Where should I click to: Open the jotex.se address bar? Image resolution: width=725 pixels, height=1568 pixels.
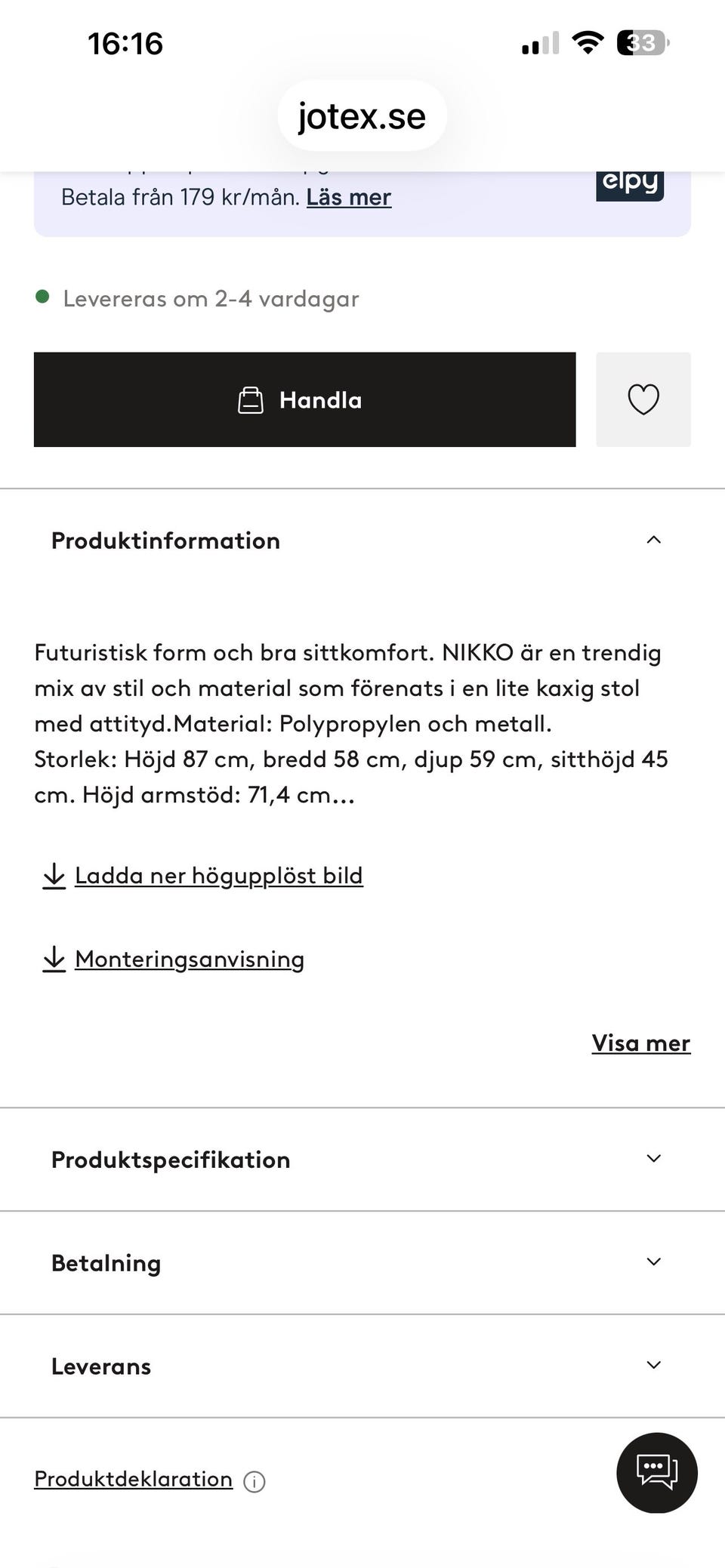tap(361, 116)
